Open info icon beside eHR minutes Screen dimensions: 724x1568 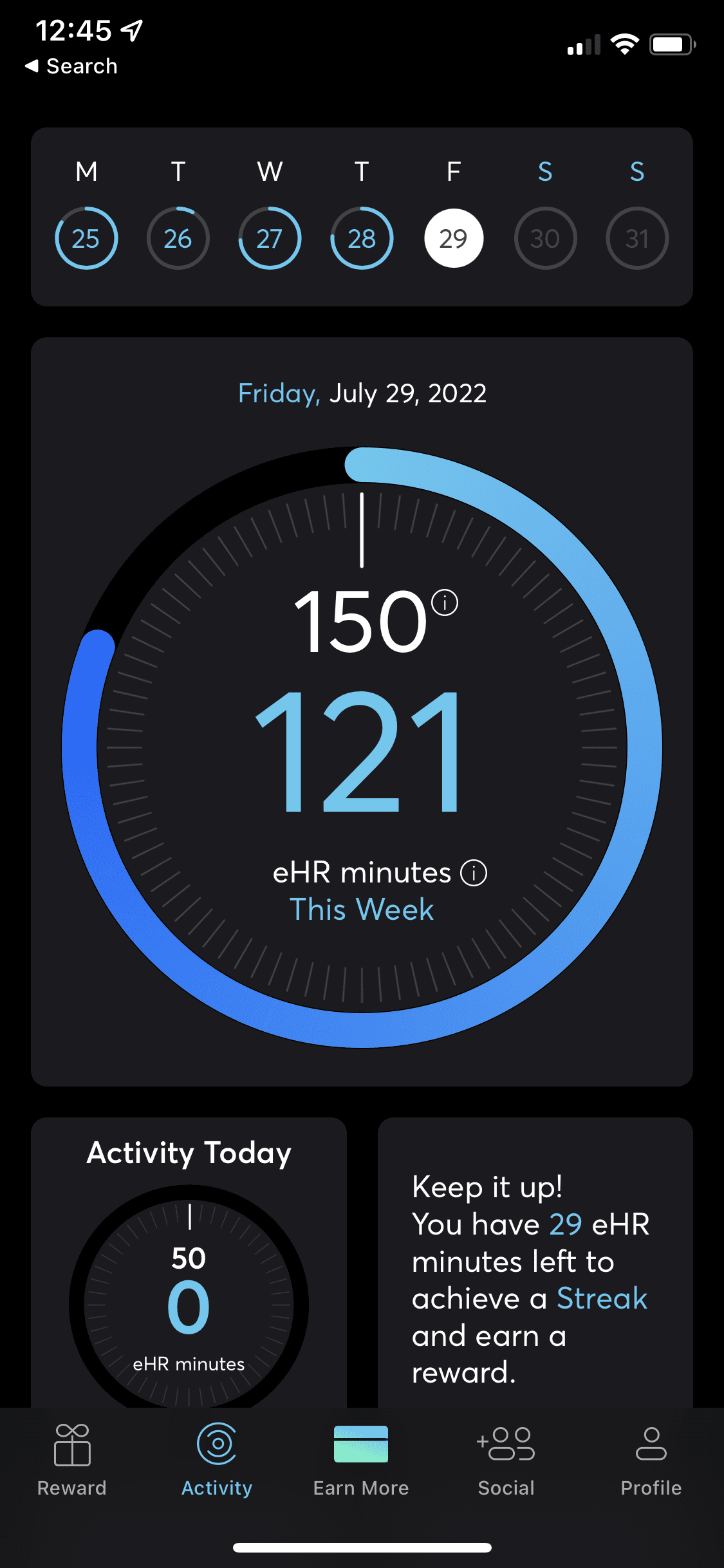474,873
